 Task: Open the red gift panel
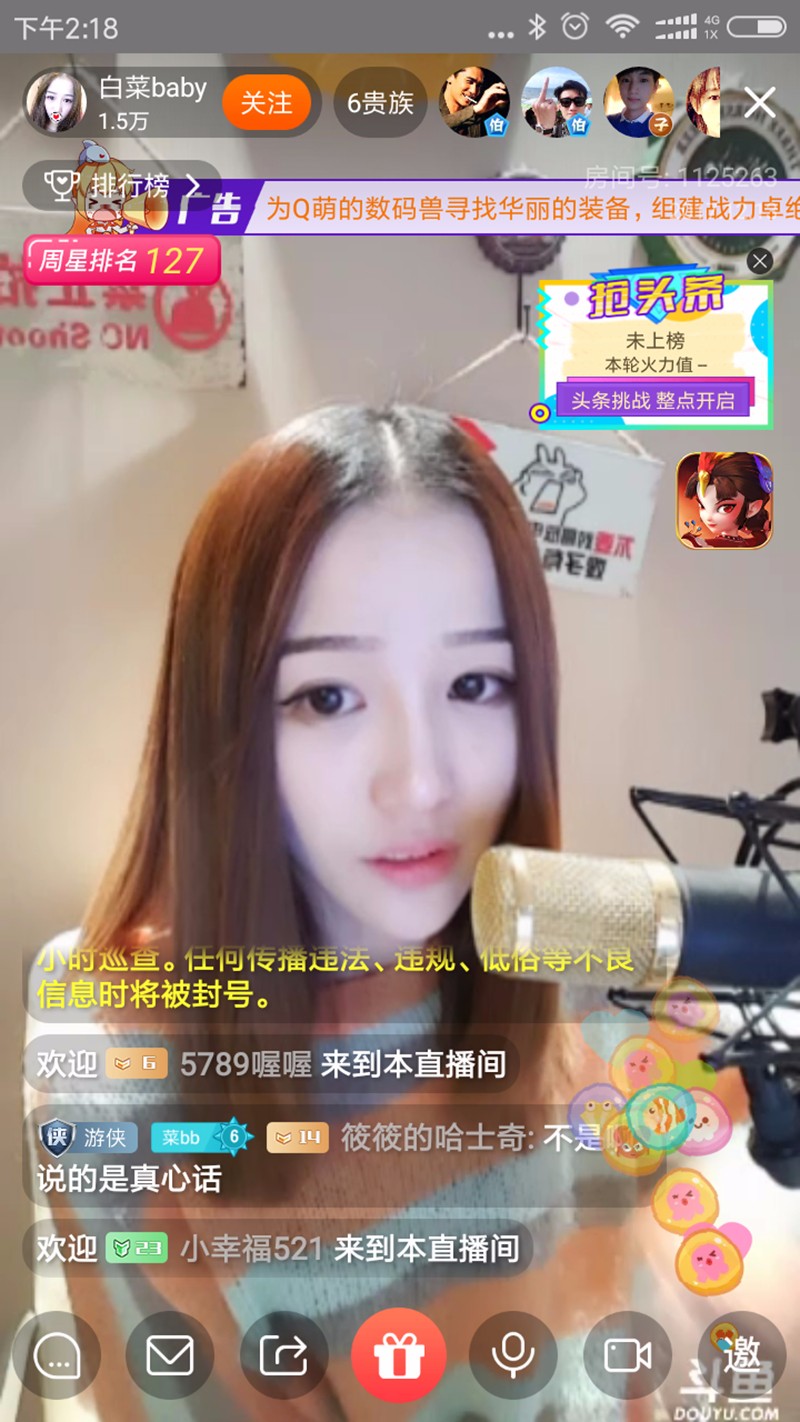[399, 1356]
